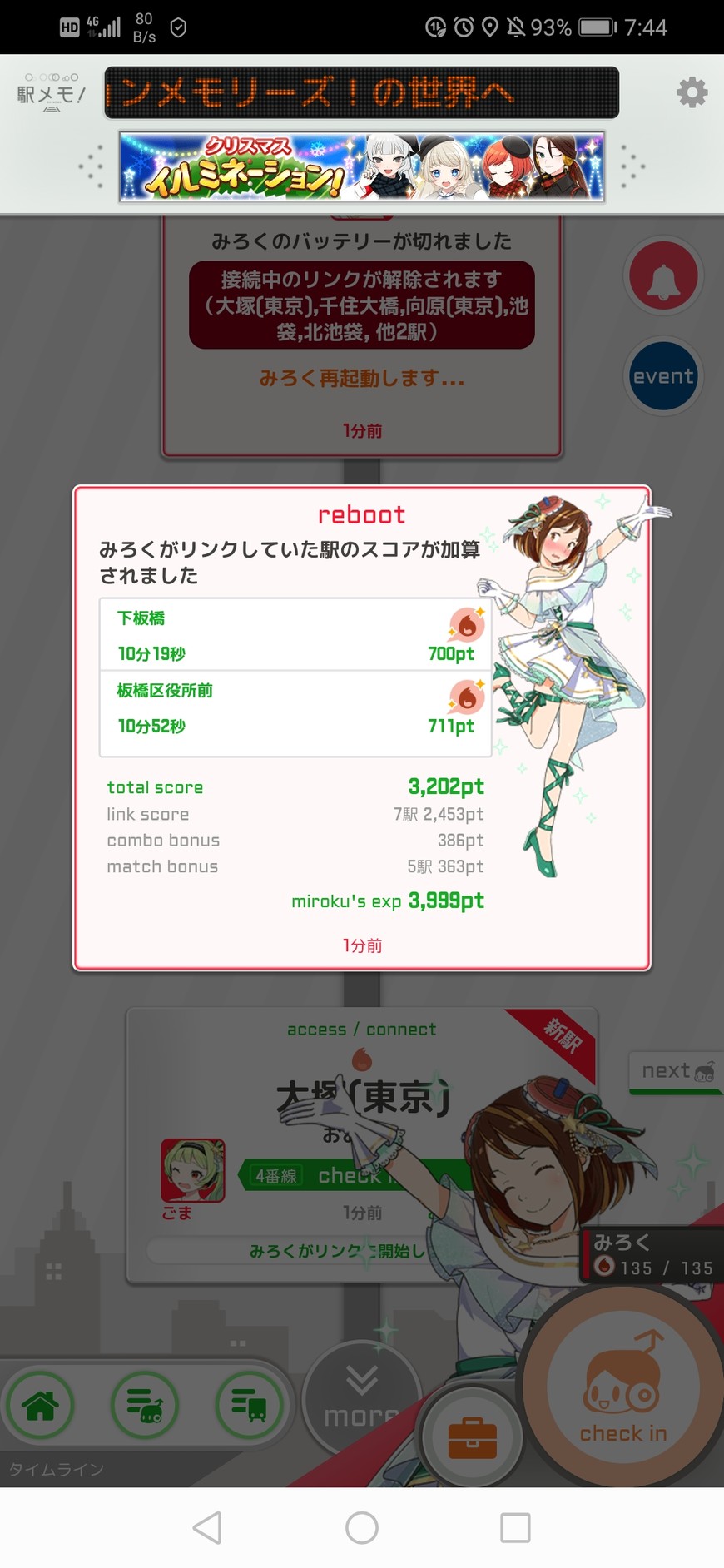724x1568 pixels.
Task: Tap the next button
Action: click(x=676, y=1072)
